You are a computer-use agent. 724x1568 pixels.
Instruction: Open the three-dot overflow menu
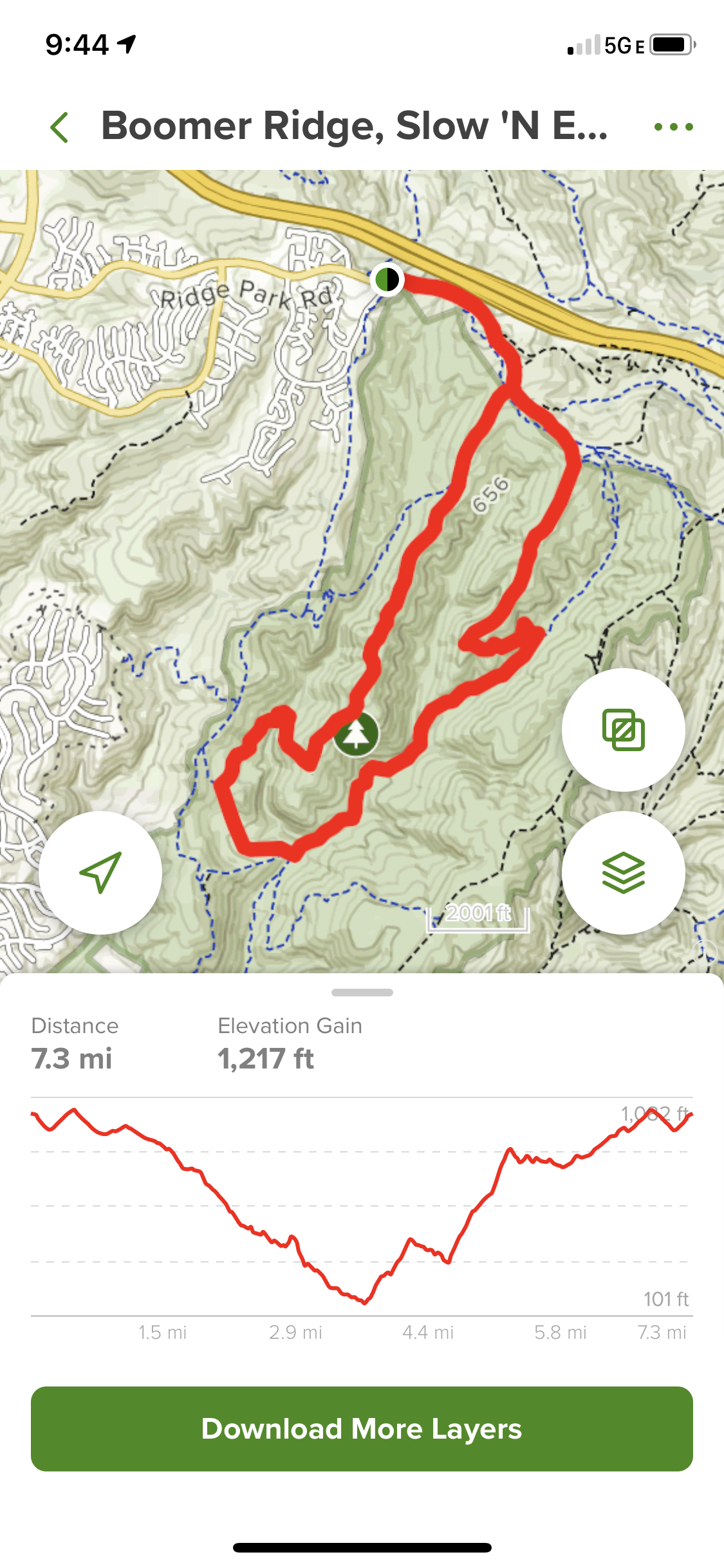tap(673, 127)
